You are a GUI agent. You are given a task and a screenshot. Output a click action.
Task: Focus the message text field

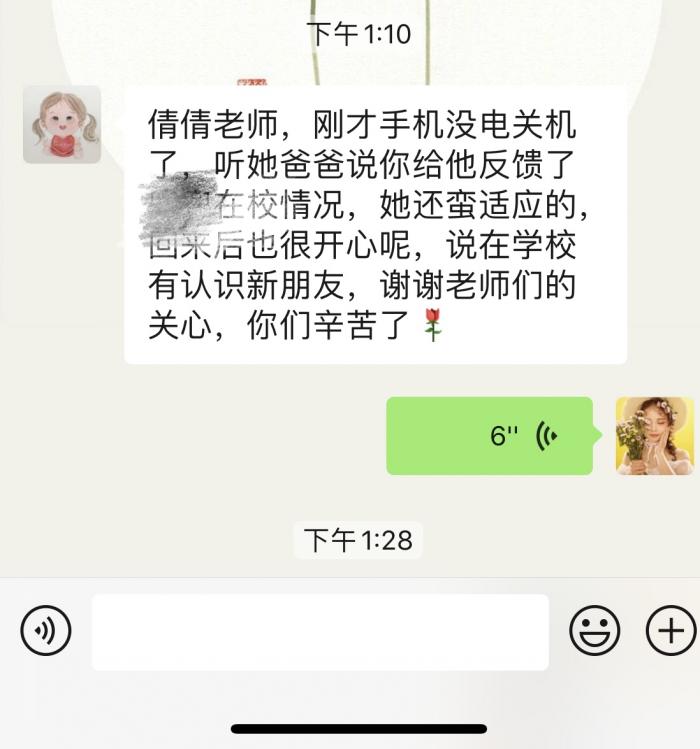point(320,632)
